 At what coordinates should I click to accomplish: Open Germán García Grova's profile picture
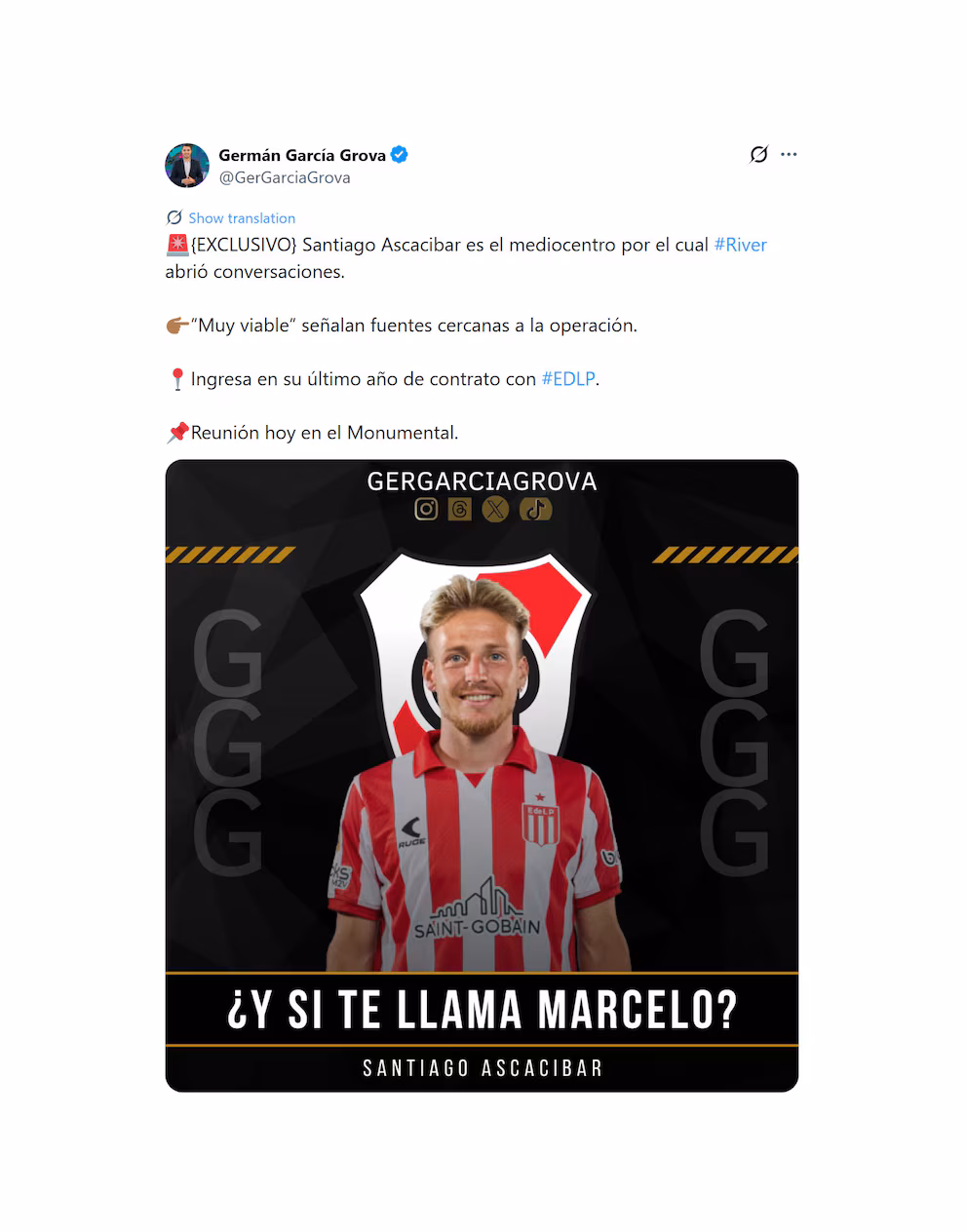click(187, 166)
